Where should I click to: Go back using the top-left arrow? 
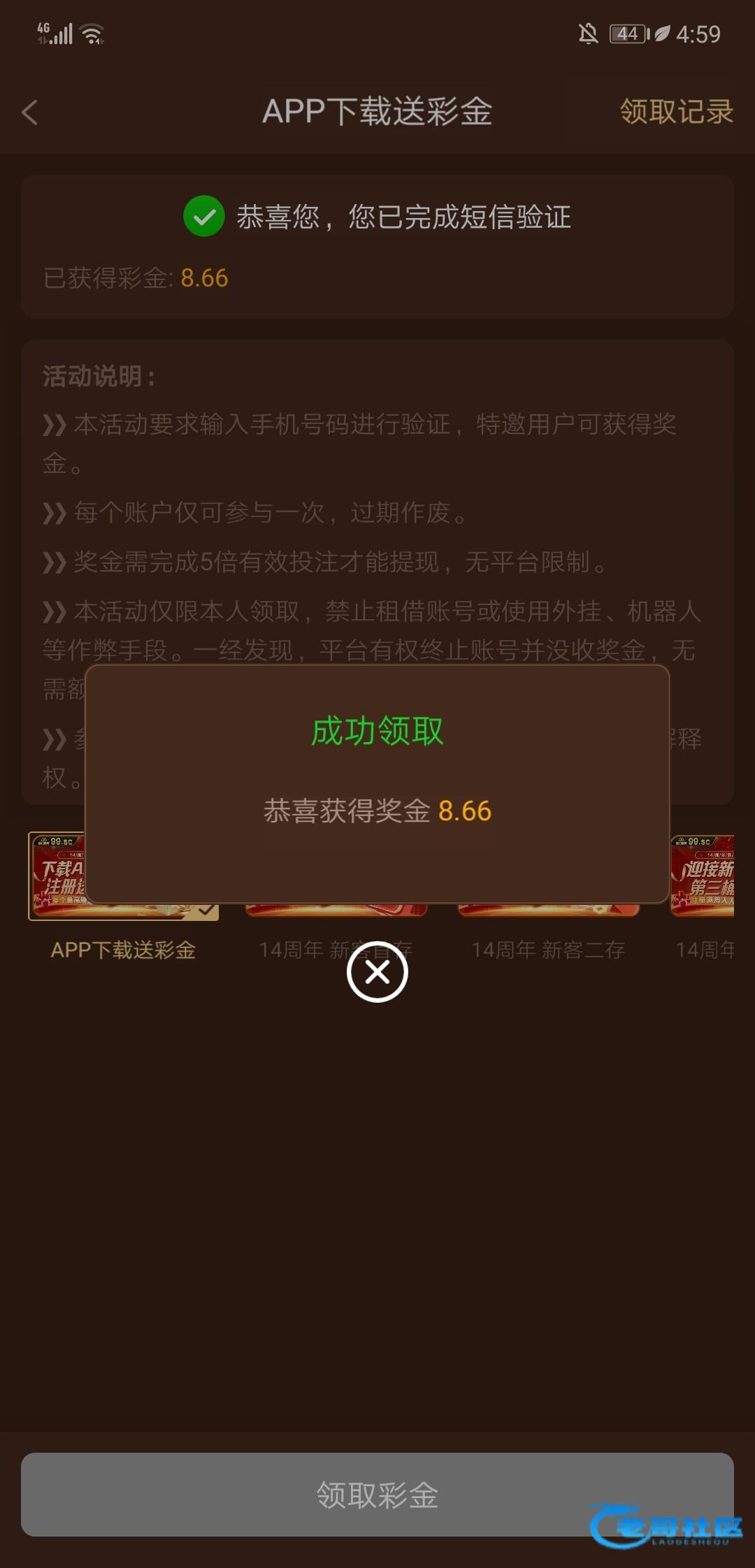pyautogui.click(x=30, y=112)
